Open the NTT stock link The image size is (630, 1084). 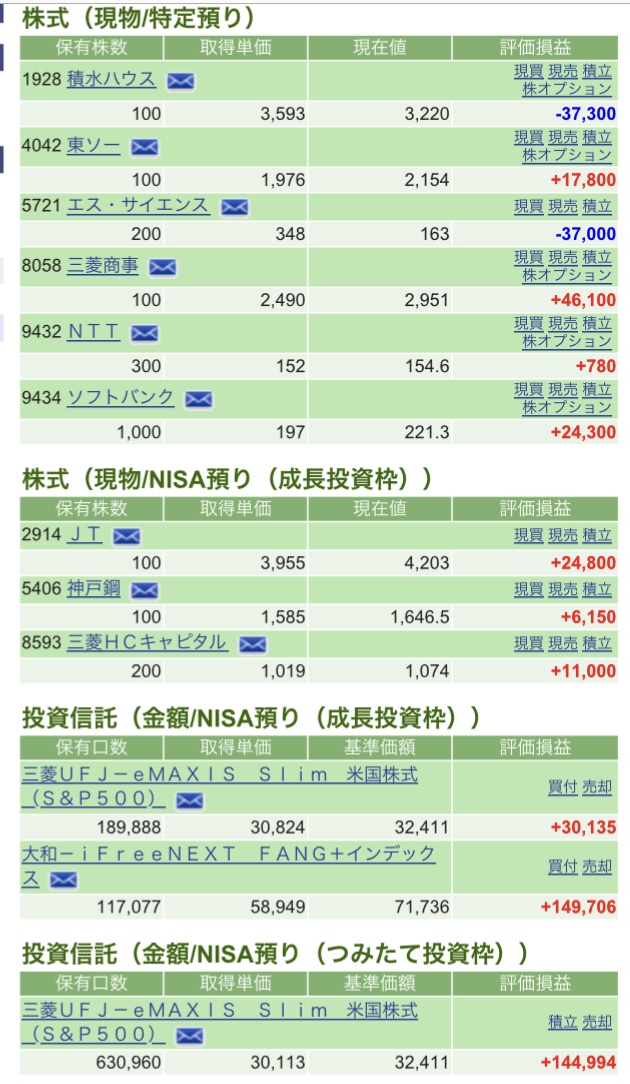[x=94, y=331]
